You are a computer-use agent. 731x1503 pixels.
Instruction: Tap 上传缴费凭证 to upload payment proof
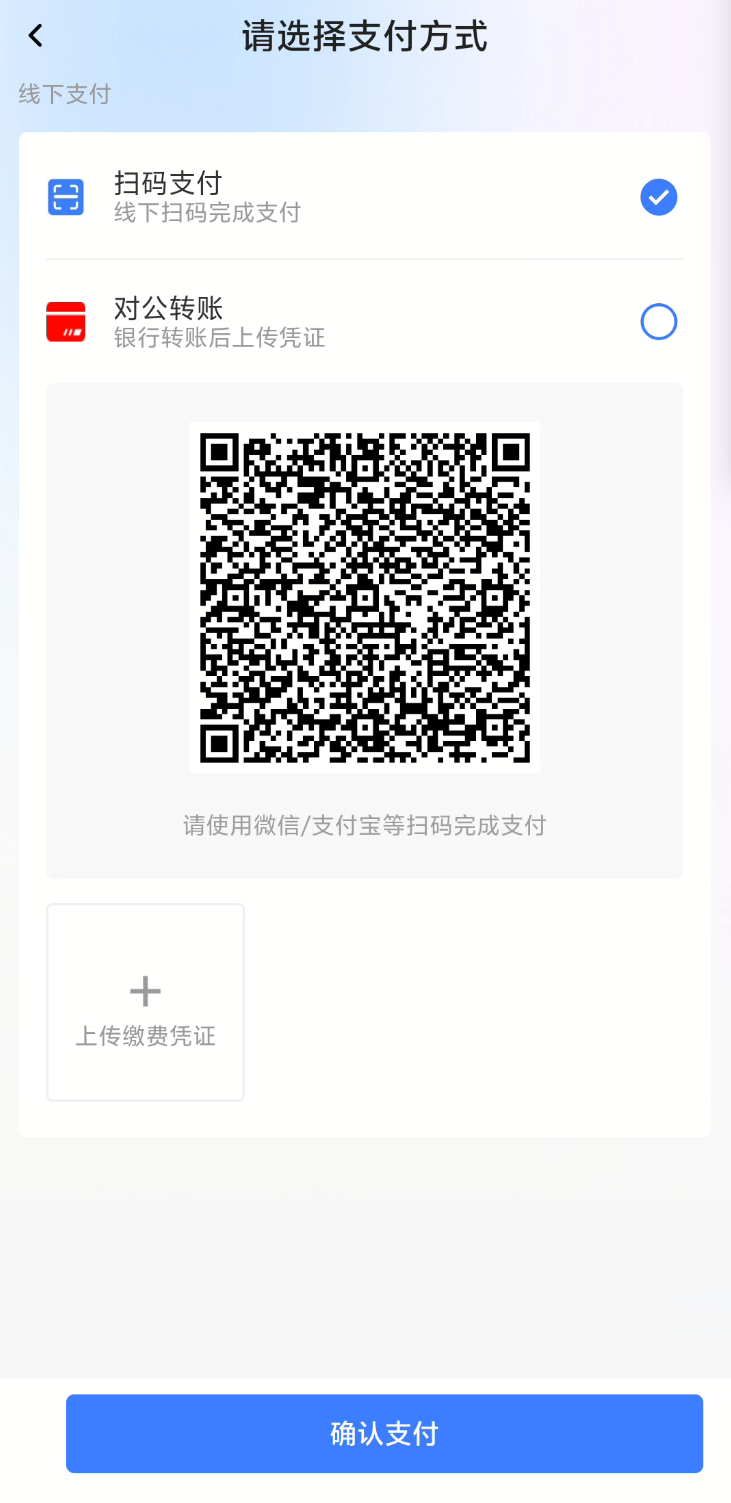tap(146, 1002)
